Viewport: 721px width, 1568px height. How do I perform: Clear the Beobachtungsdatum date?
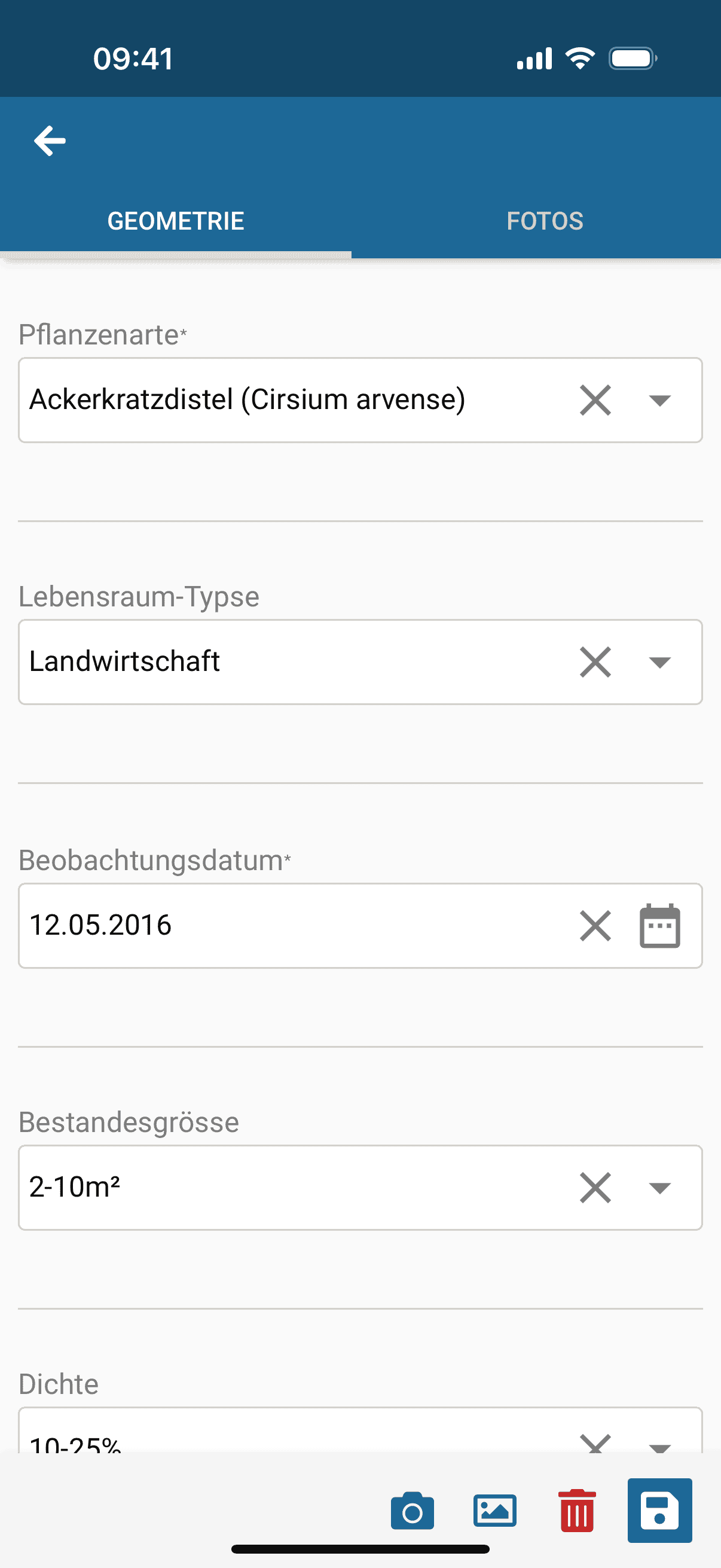tap(595, 926)
